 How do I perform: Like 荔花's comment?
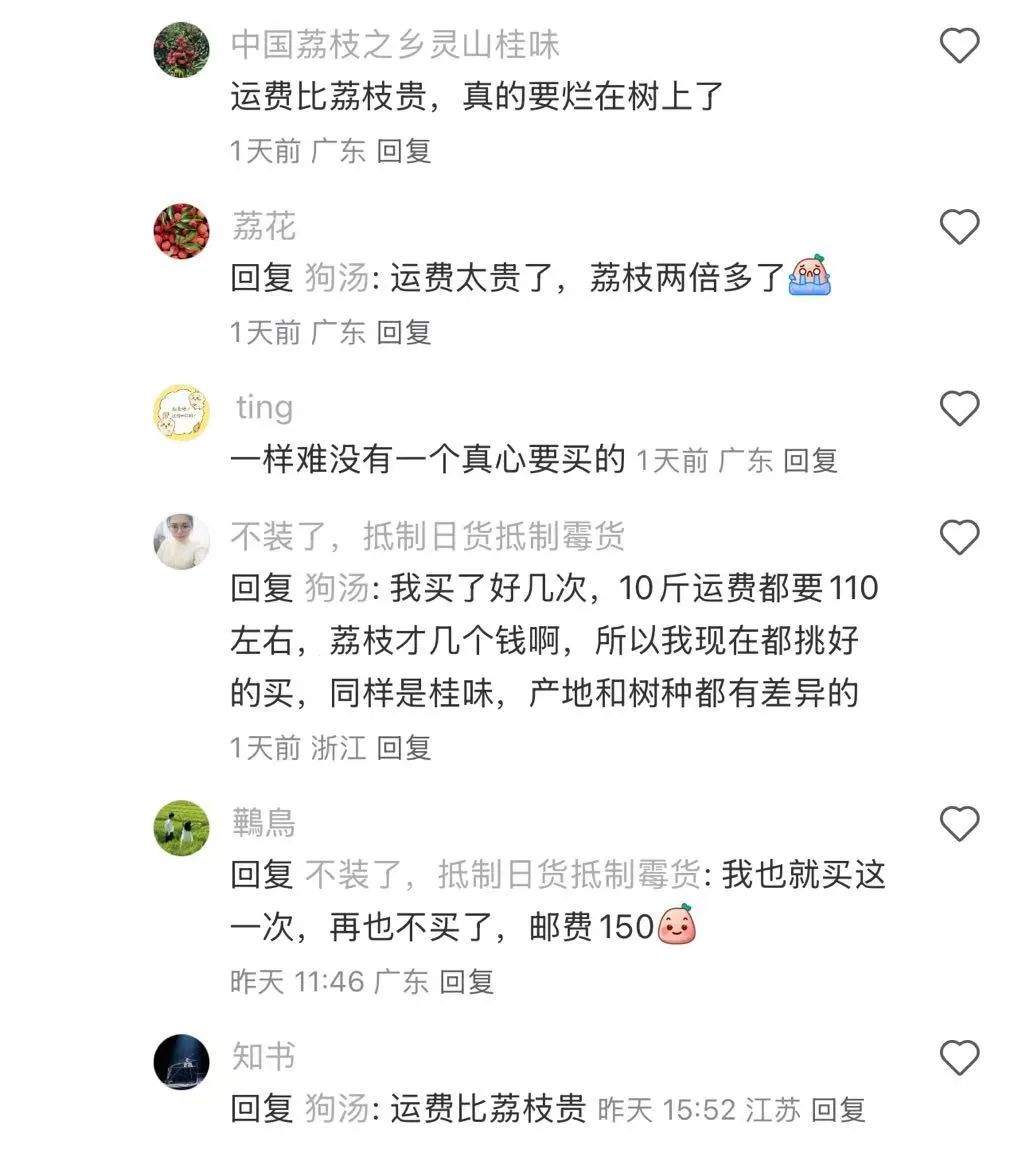pos(959,228)
